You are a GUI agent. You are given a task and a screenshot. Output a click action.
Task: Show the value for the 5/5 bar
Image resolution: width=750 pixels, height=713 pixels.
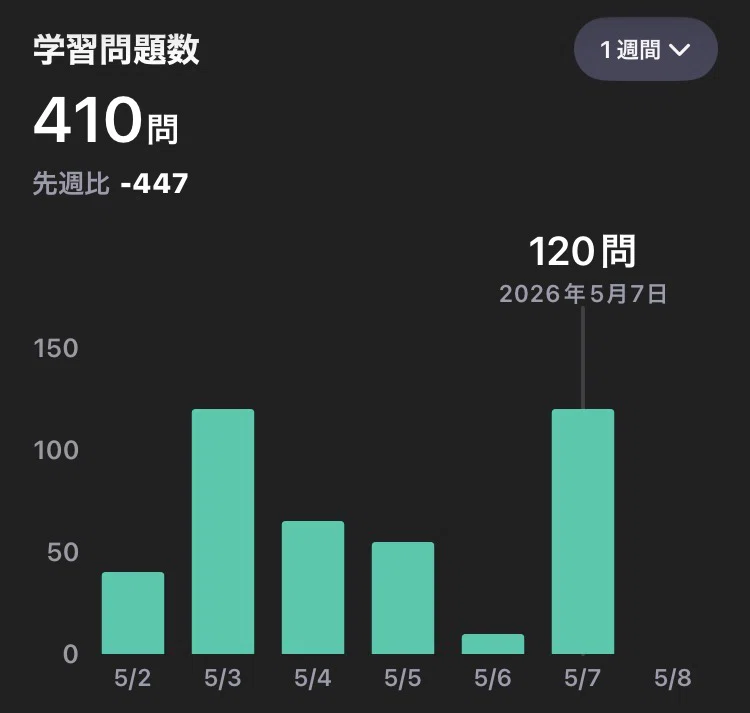pyautogui.click(x=403, y=598)
